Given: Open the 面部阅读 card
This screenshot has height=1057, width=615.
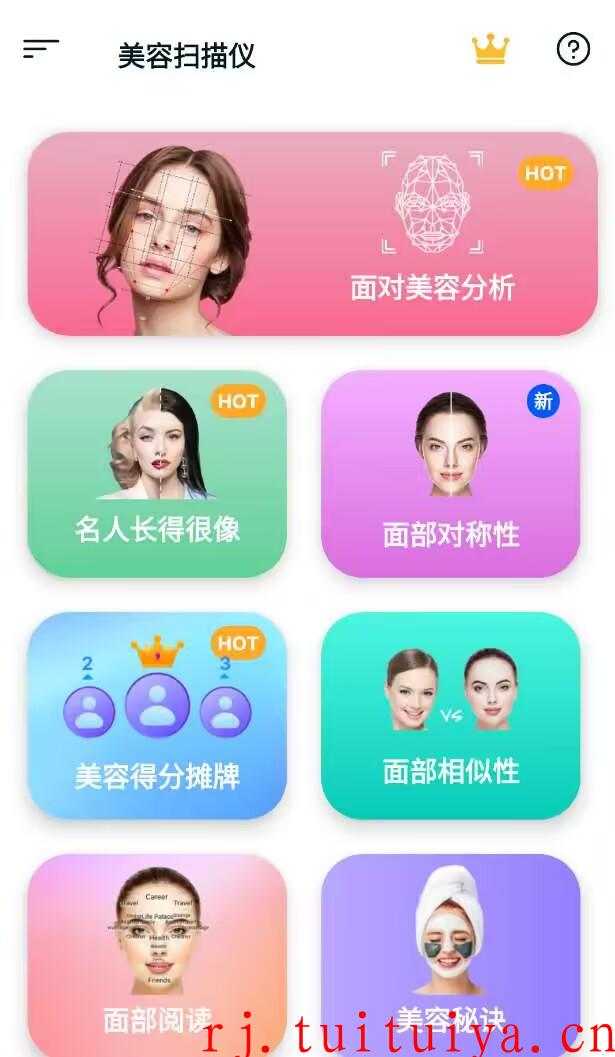Looking at the screenshot, I should tap(157, 955).
